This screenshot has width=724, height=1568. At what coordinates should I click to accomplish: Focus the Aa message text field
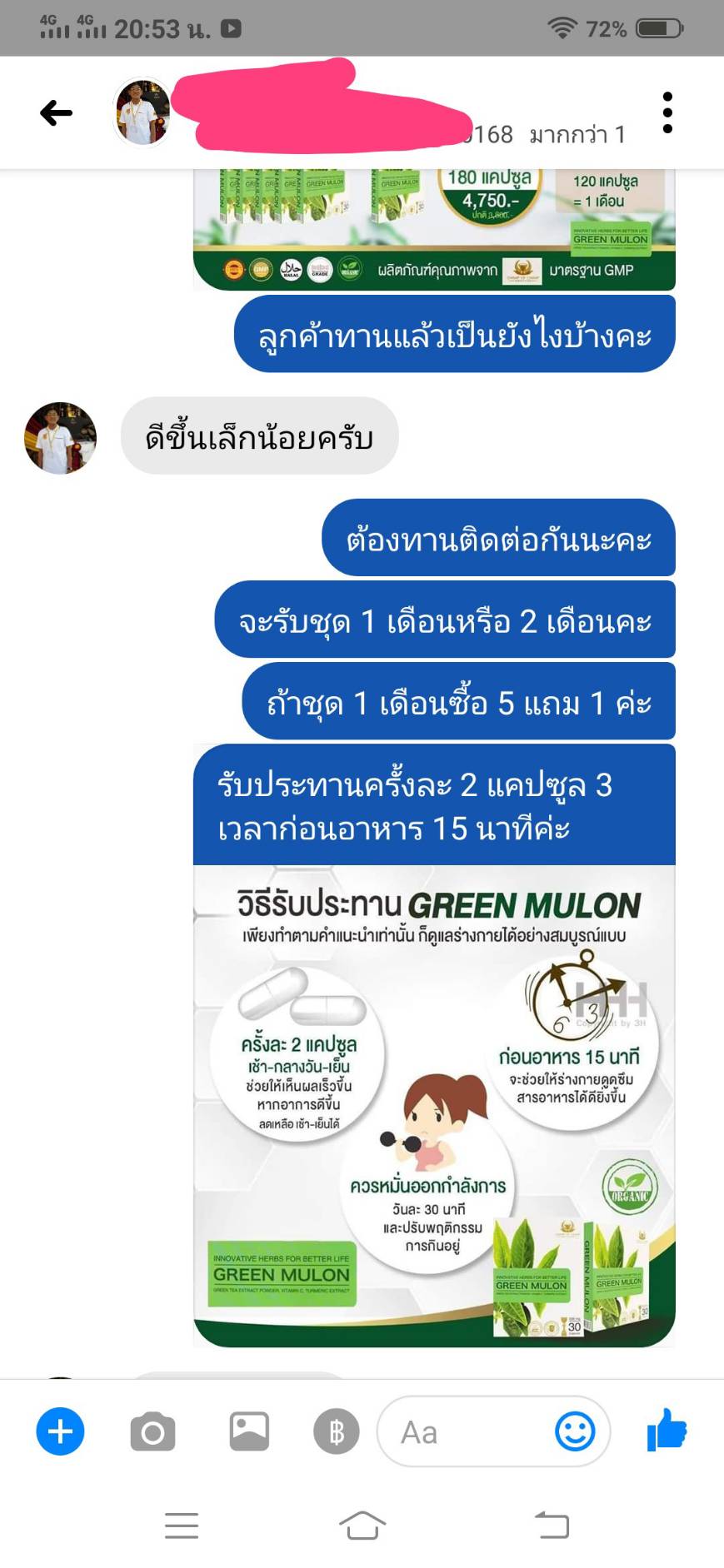[467, 1432]
